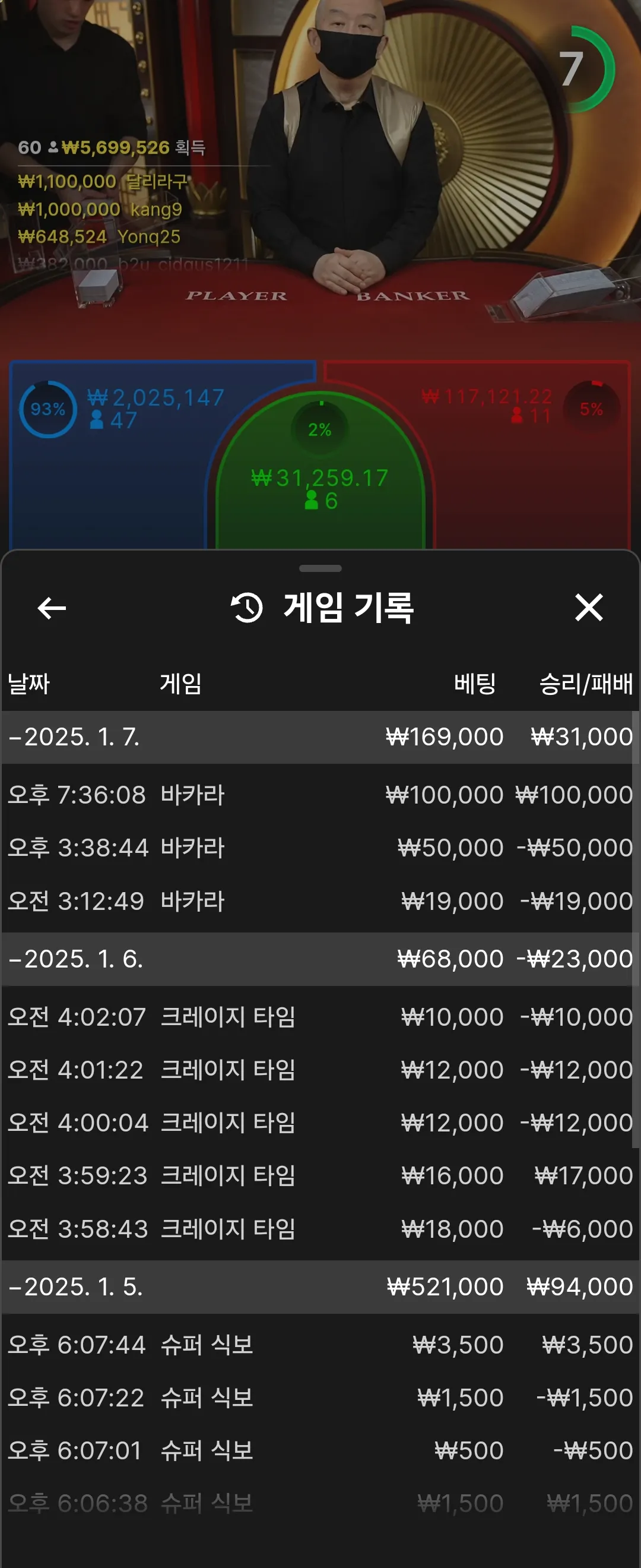Viewport: 641px width, 1568px height.
Task: Go back from the 게임 기록 panel
Action: click(x=52, y=608)
